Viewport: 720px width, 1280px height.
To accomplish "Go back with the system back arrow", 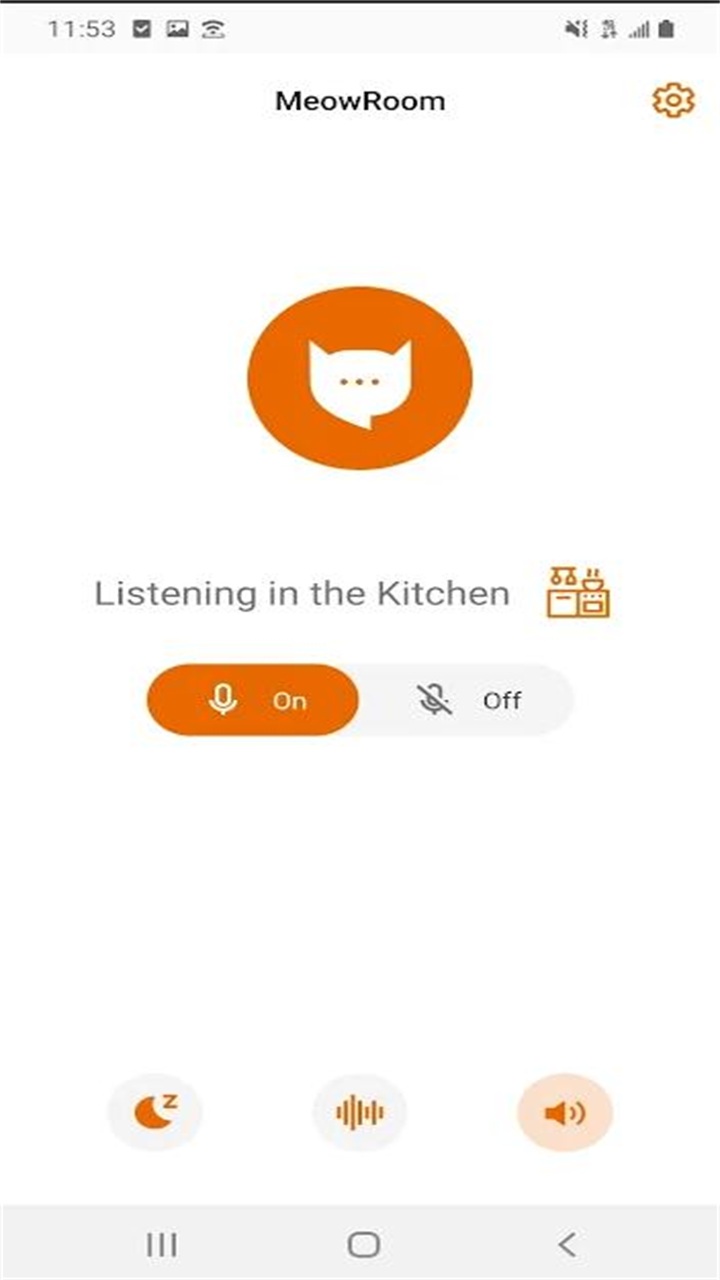I will point(566,1244).
